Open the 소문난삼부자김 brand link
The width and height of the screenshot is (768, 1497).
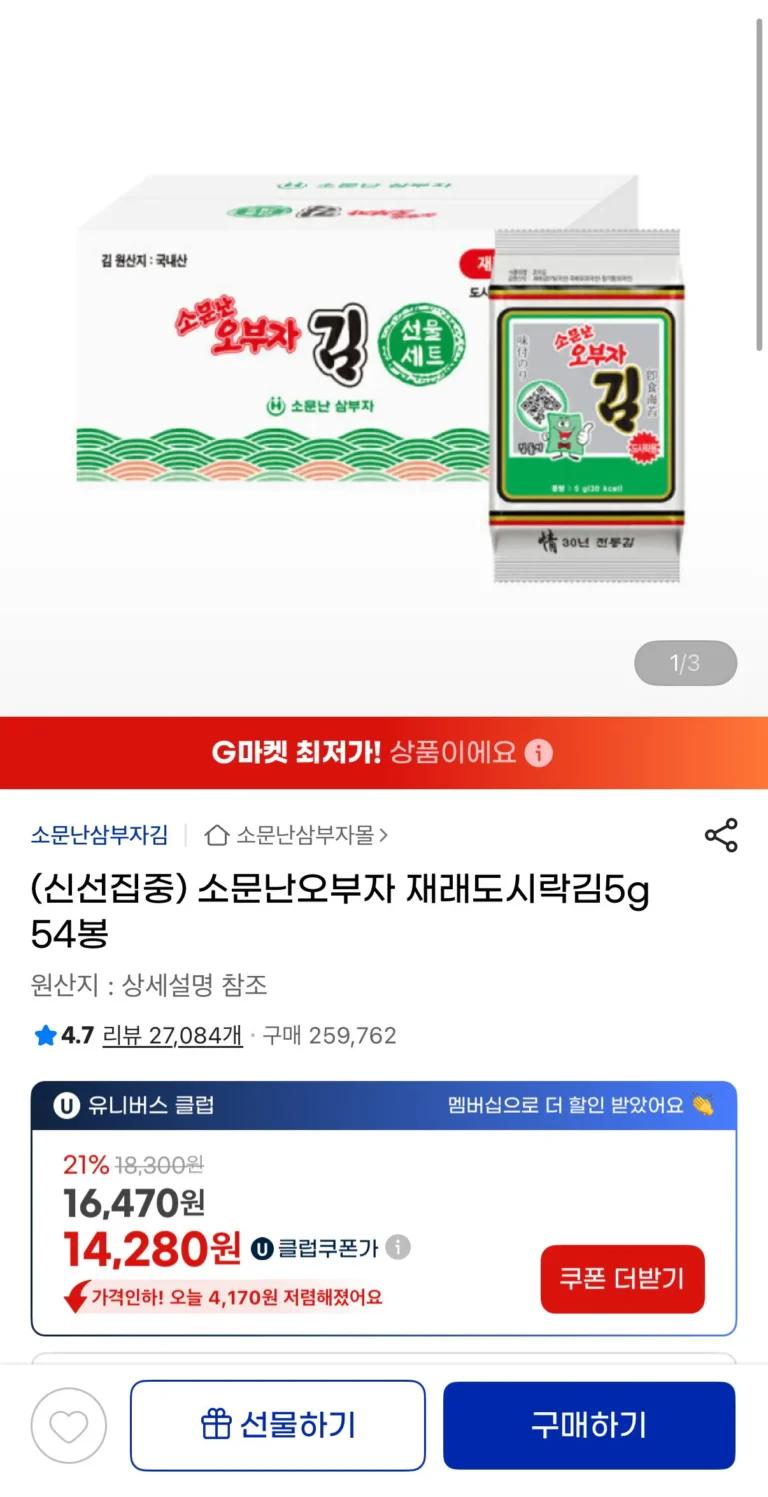(99, 835)
